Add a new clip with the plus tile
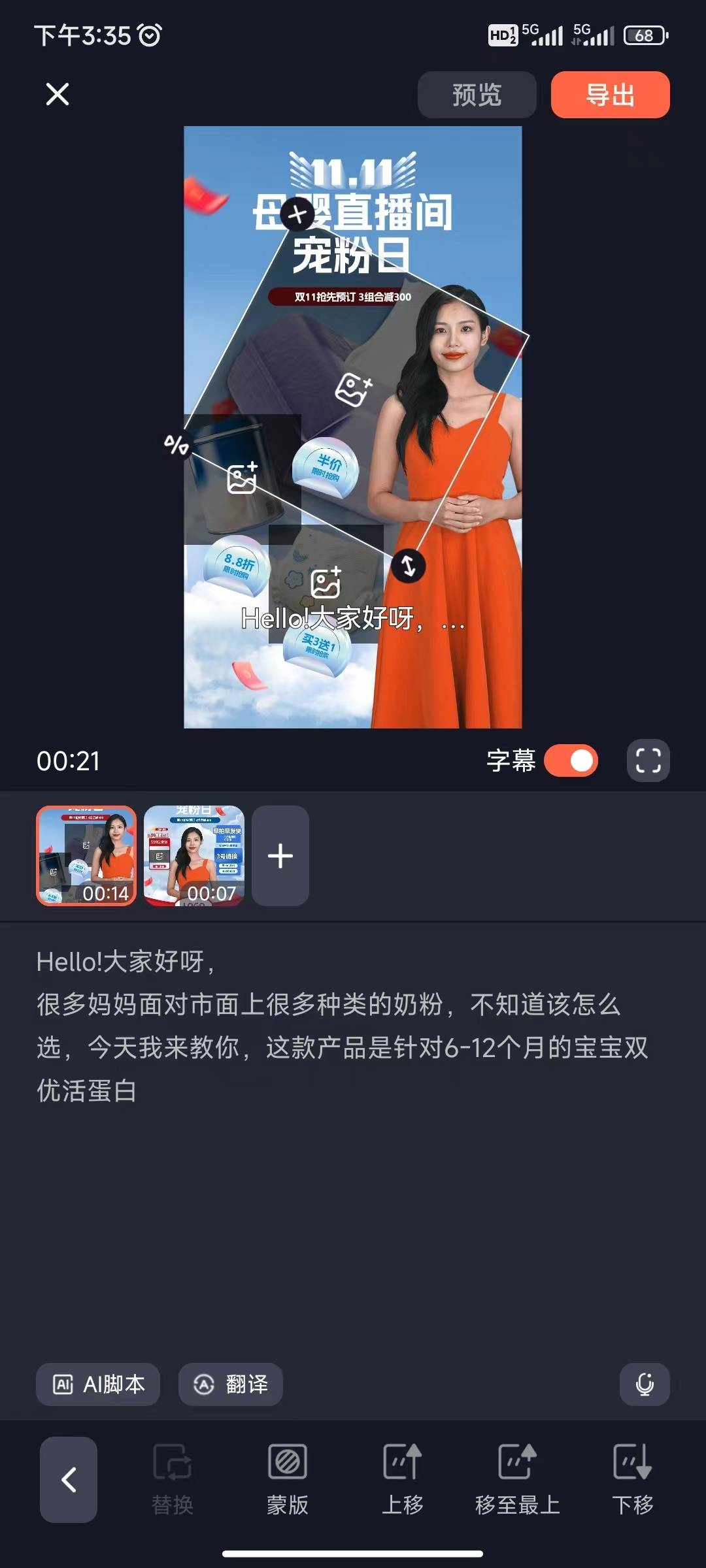The width and height of the screenshot is (706, 1568). pyautogui.click(x=280, y=857)
